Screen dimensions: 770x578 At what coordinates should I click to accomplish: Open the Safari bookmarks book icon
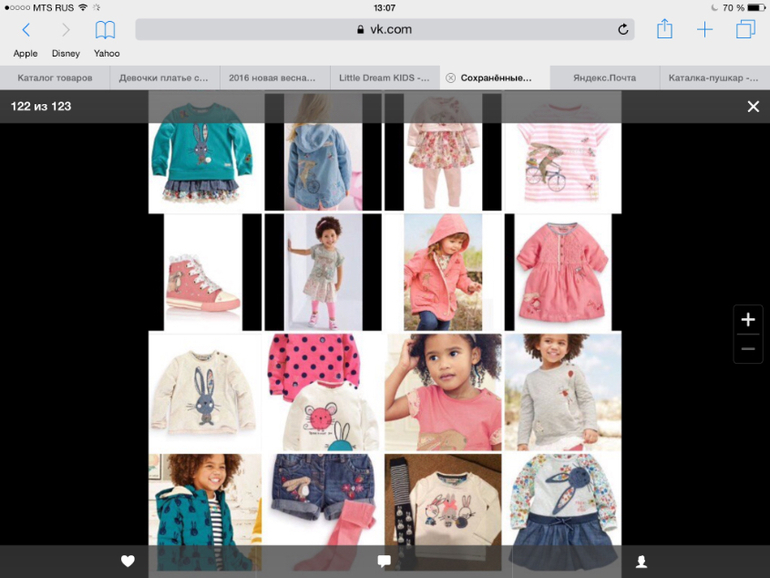[x=105, y=30]
